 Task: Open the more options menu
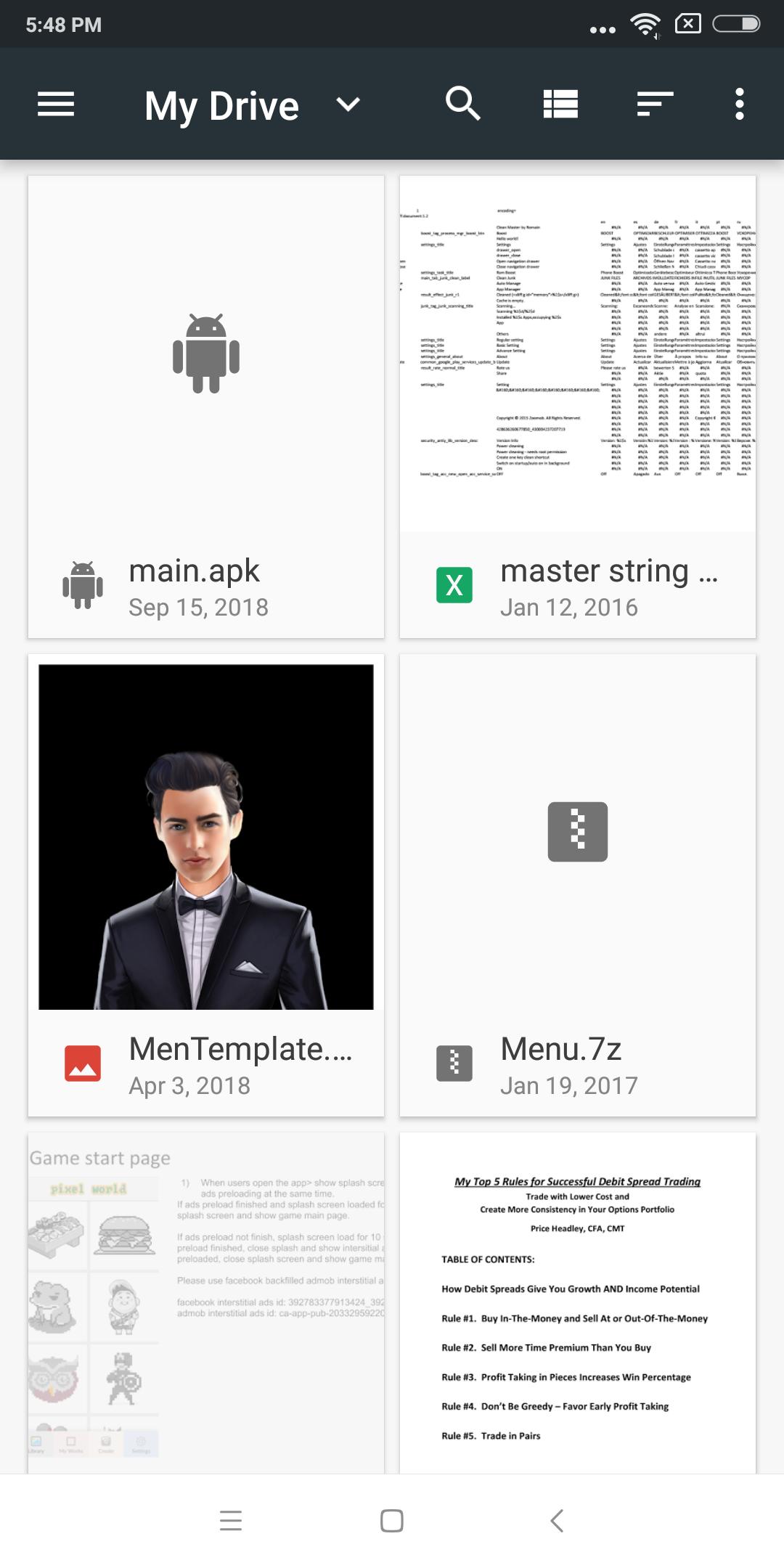[x=739, y=105]
